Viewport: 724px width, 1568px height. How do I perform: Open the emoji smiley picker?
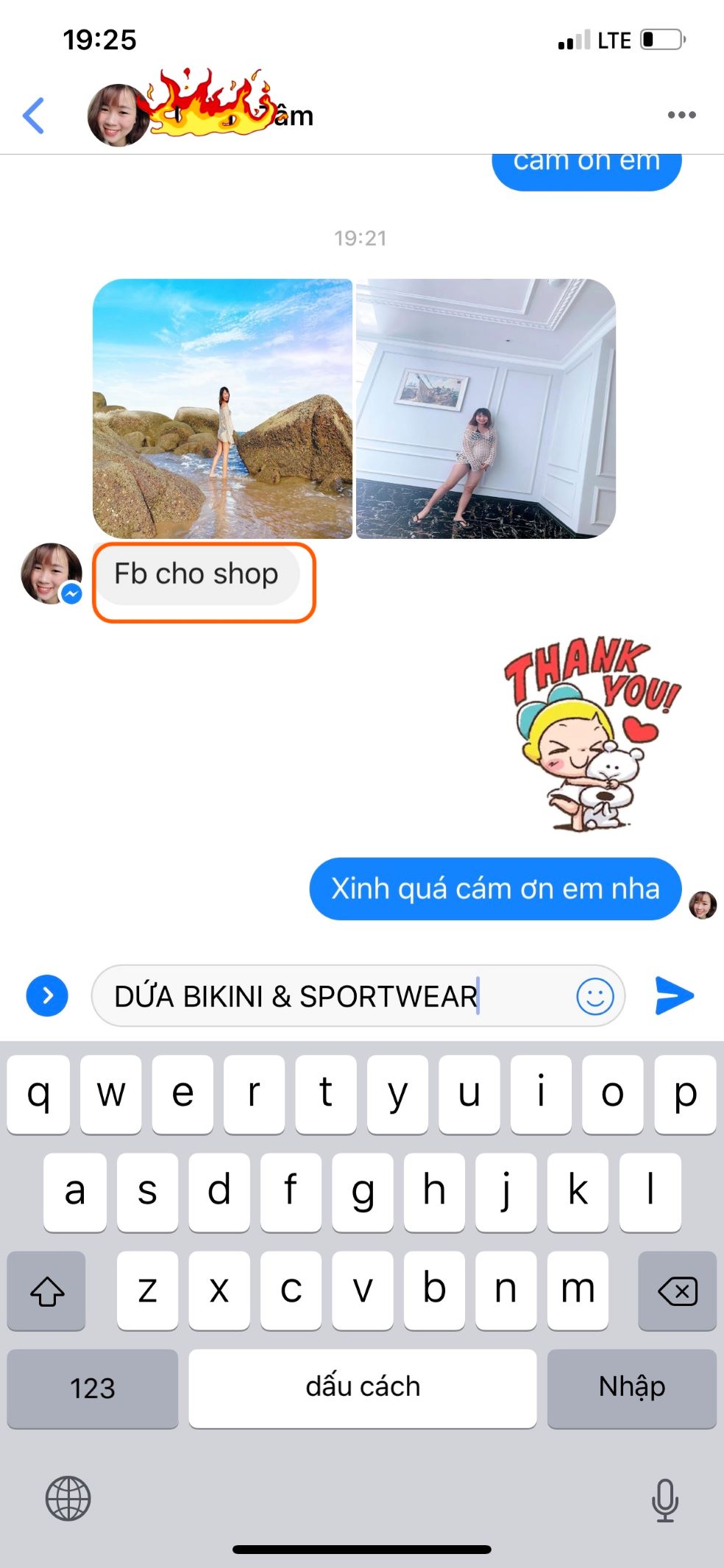(595, 996)
